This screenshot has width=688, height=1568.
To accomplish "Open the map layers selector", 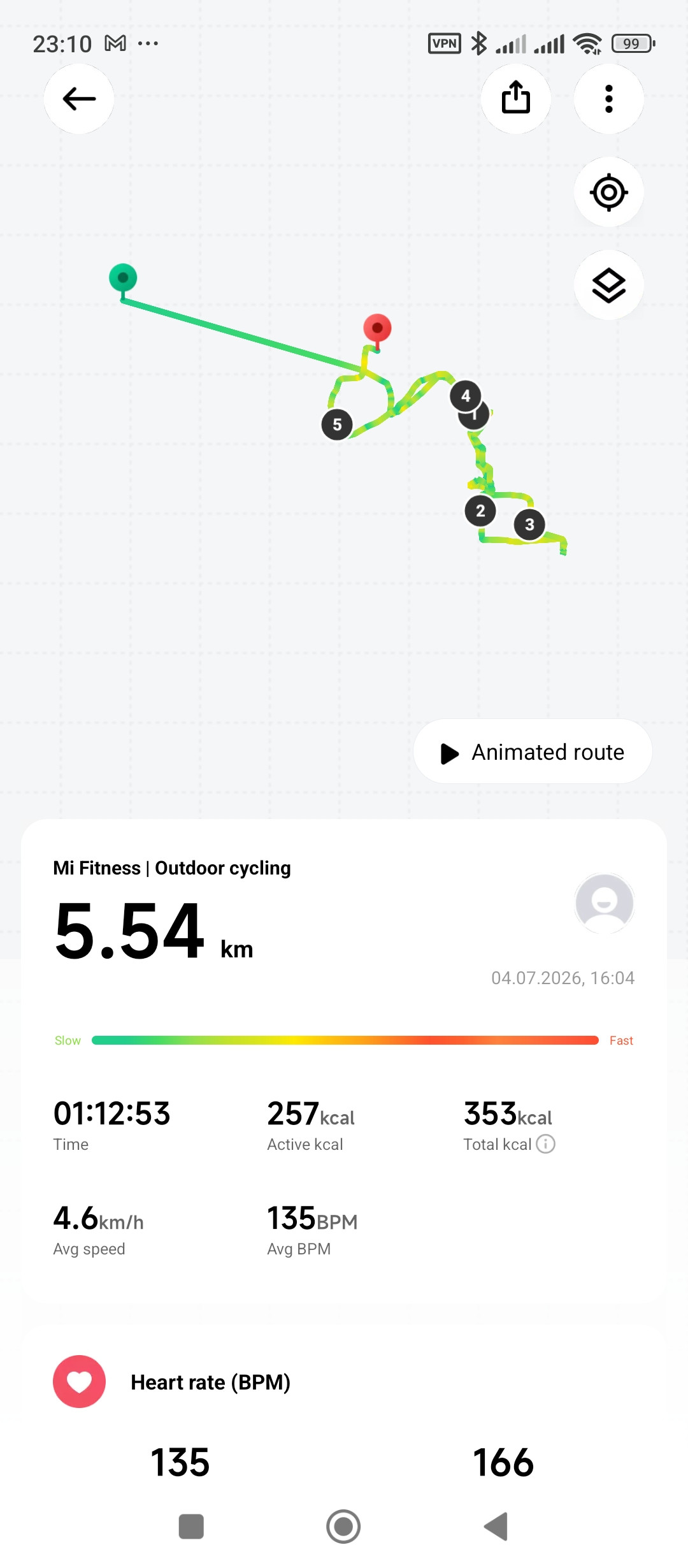I will 609,285.
